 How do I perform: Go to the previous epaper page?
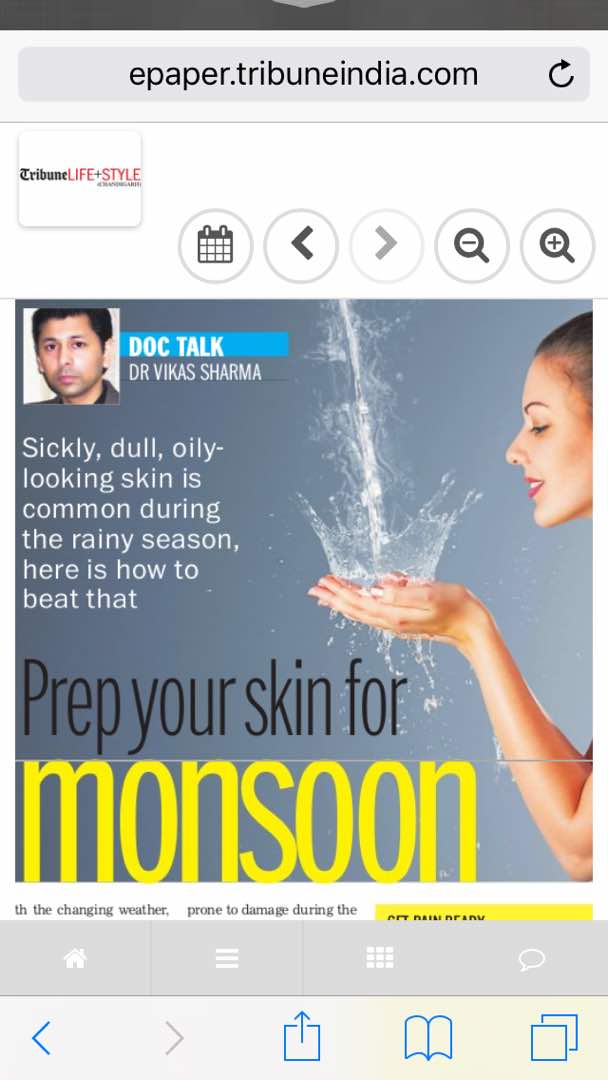(x=302, y=245)
